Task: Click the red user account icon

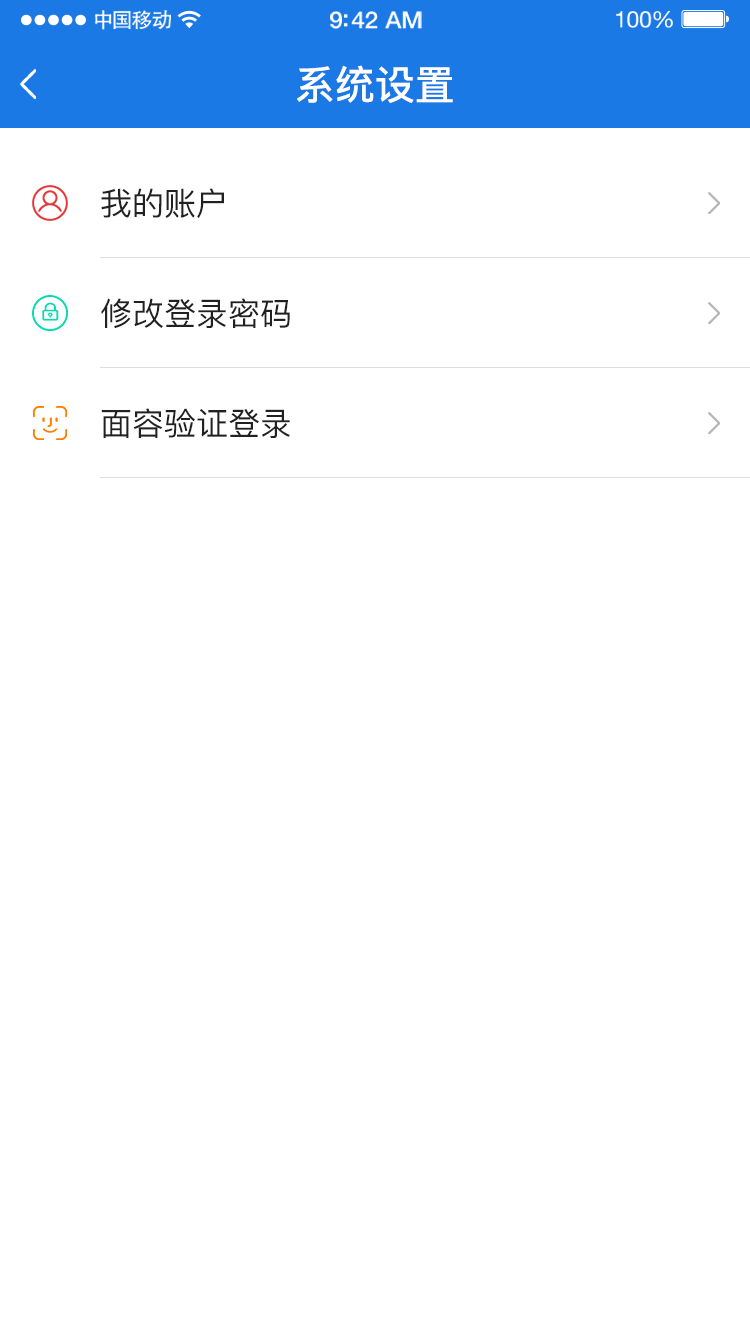Action: [x=49, y=203]
